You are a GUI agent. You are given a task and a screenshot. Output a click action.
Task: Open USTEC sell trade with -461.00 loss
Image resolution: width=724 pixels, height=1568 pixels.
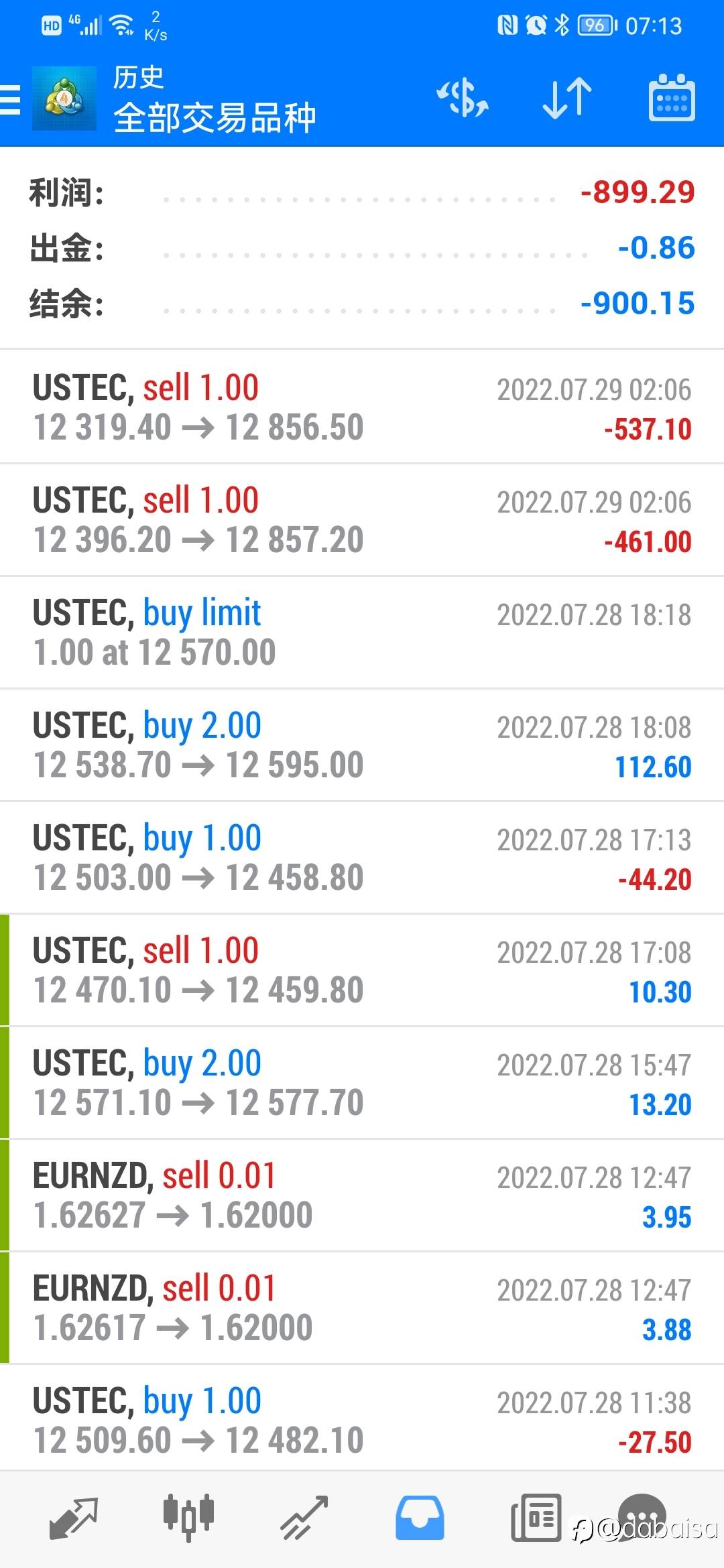(x=362, y=519)
